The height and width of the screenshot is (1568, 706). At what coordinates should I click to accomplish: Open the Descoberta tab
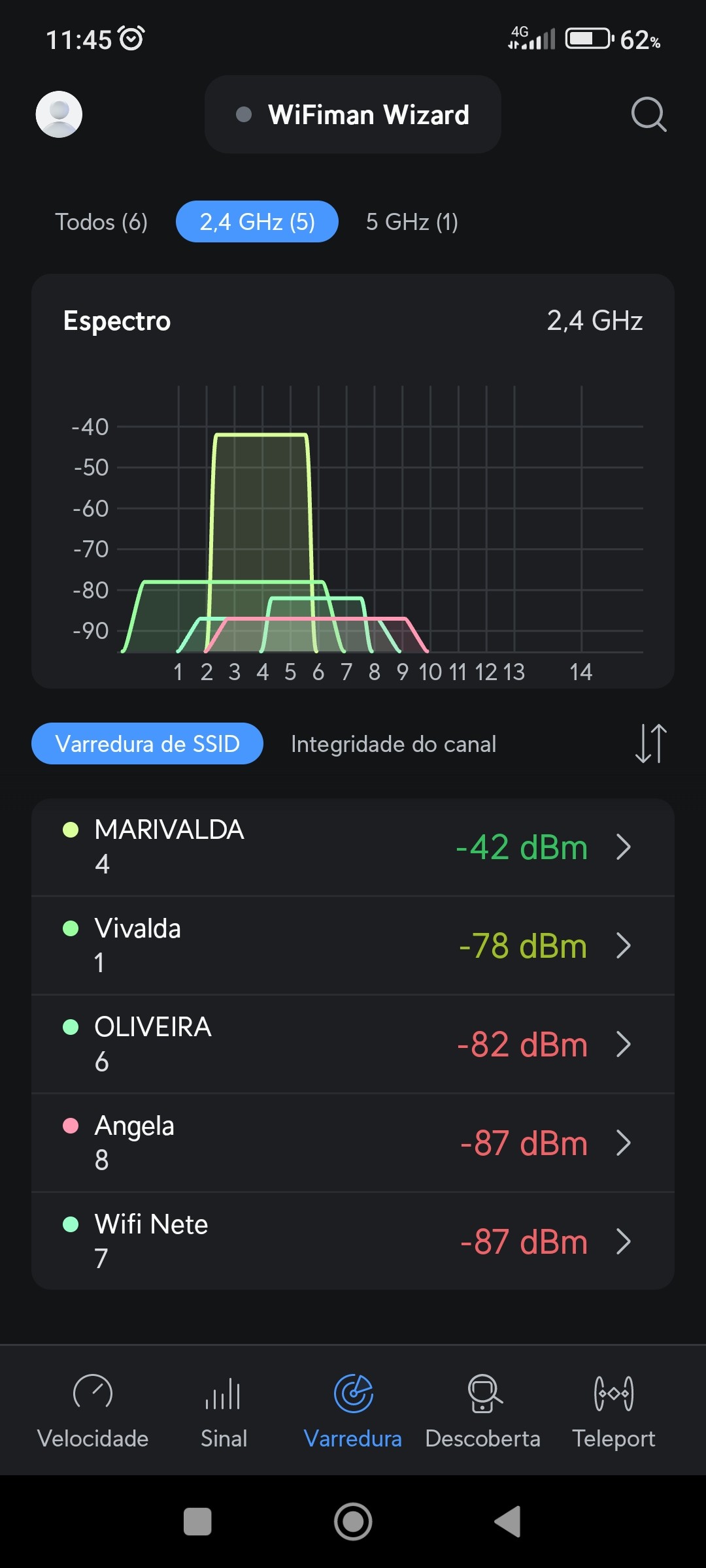point(482,1411)
